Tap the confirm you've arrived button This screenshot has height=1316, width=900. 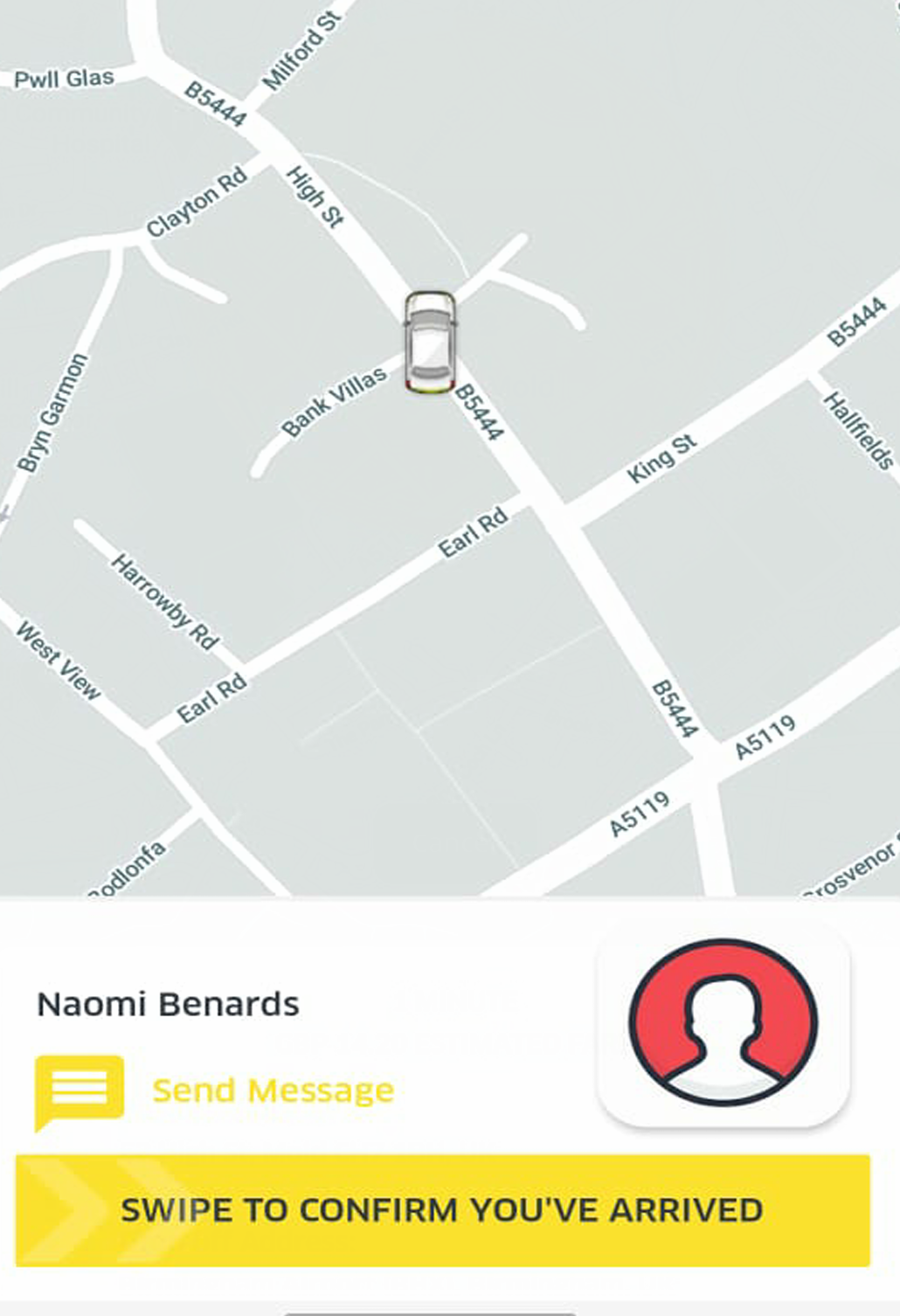click(443, 1210)
